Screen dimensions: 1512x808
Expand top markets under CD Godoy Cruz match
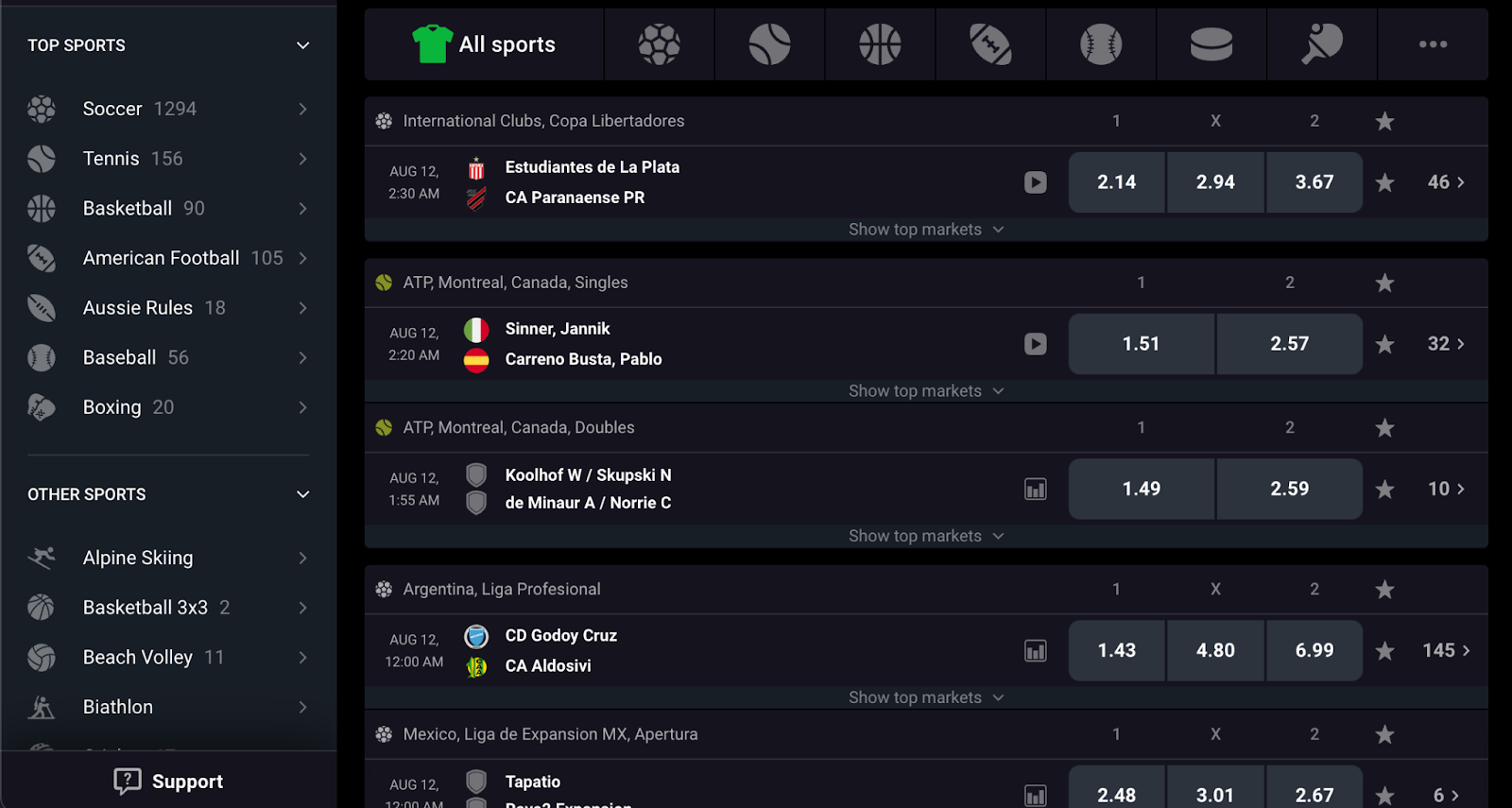pos(925,697)
